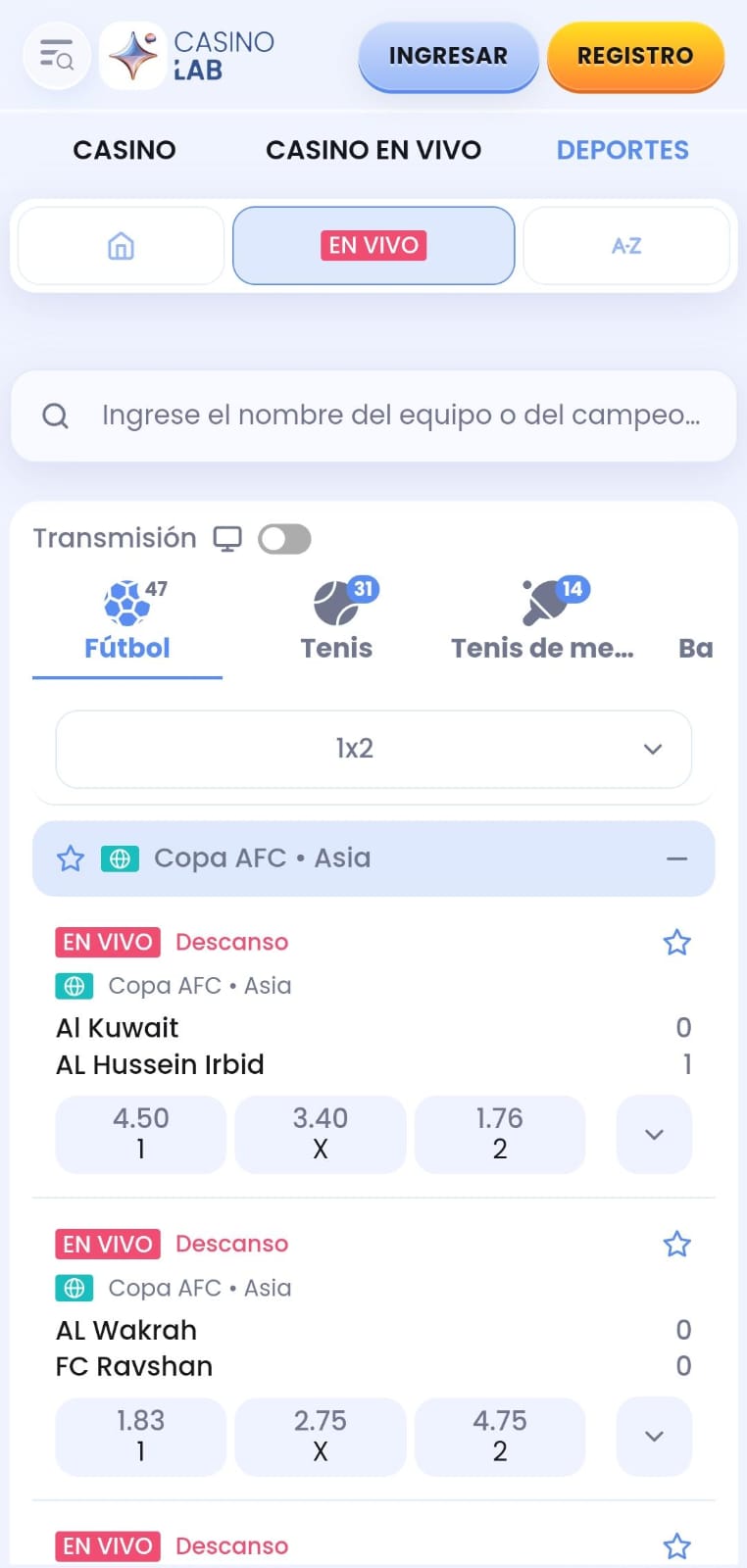Bet on 4.50 odds for Al Kuwait
747x1568 pixels.
141,1134
